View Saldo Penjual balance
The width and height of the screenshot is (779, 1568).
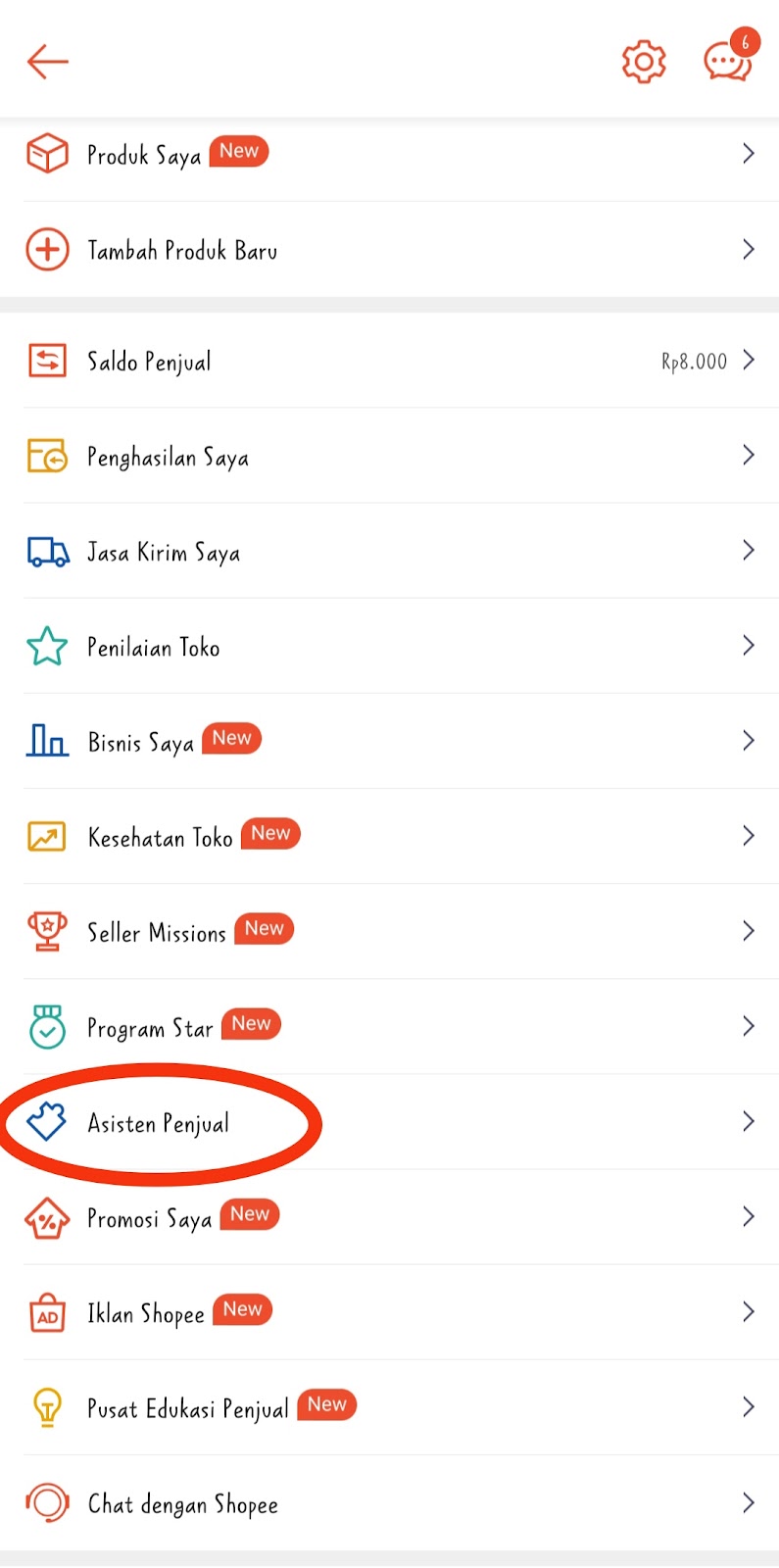pyautogui.click(x=390, y=361)
